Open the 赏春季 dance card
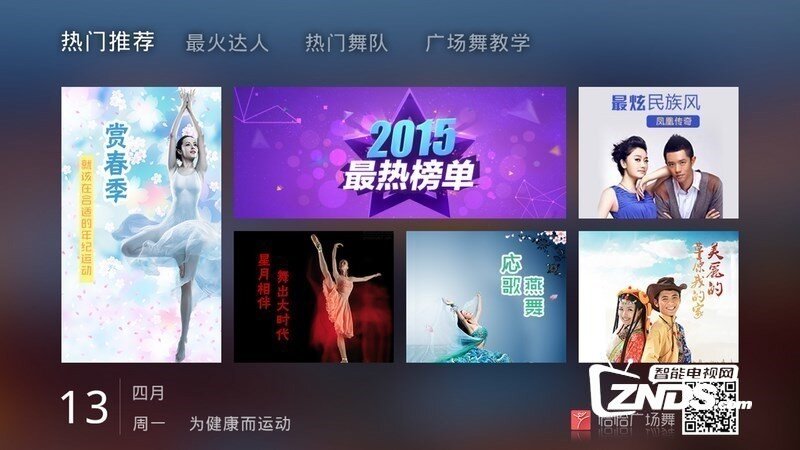Screen dimensions: 800x450 tap(141, 224)
